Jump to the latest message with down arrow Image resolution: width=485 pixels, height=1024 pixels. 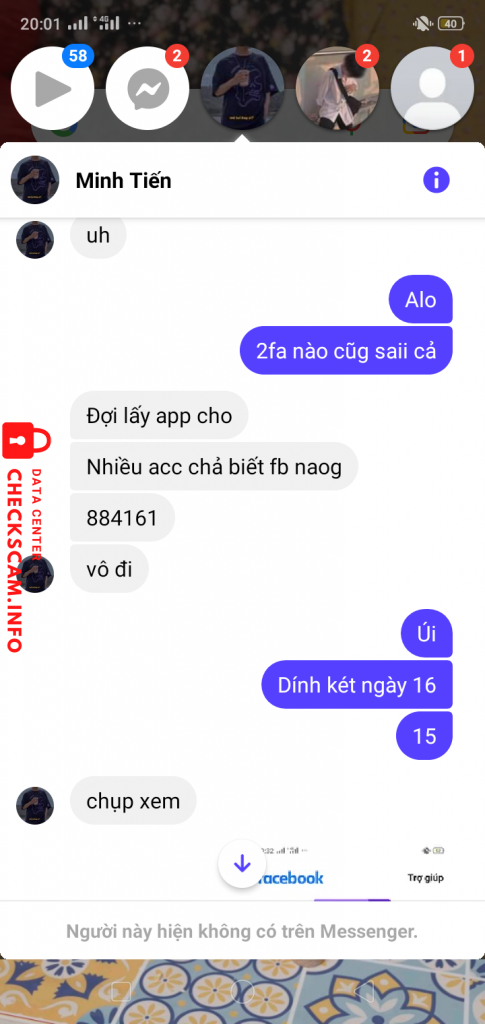pyautogui.click(x=242, y=863)
